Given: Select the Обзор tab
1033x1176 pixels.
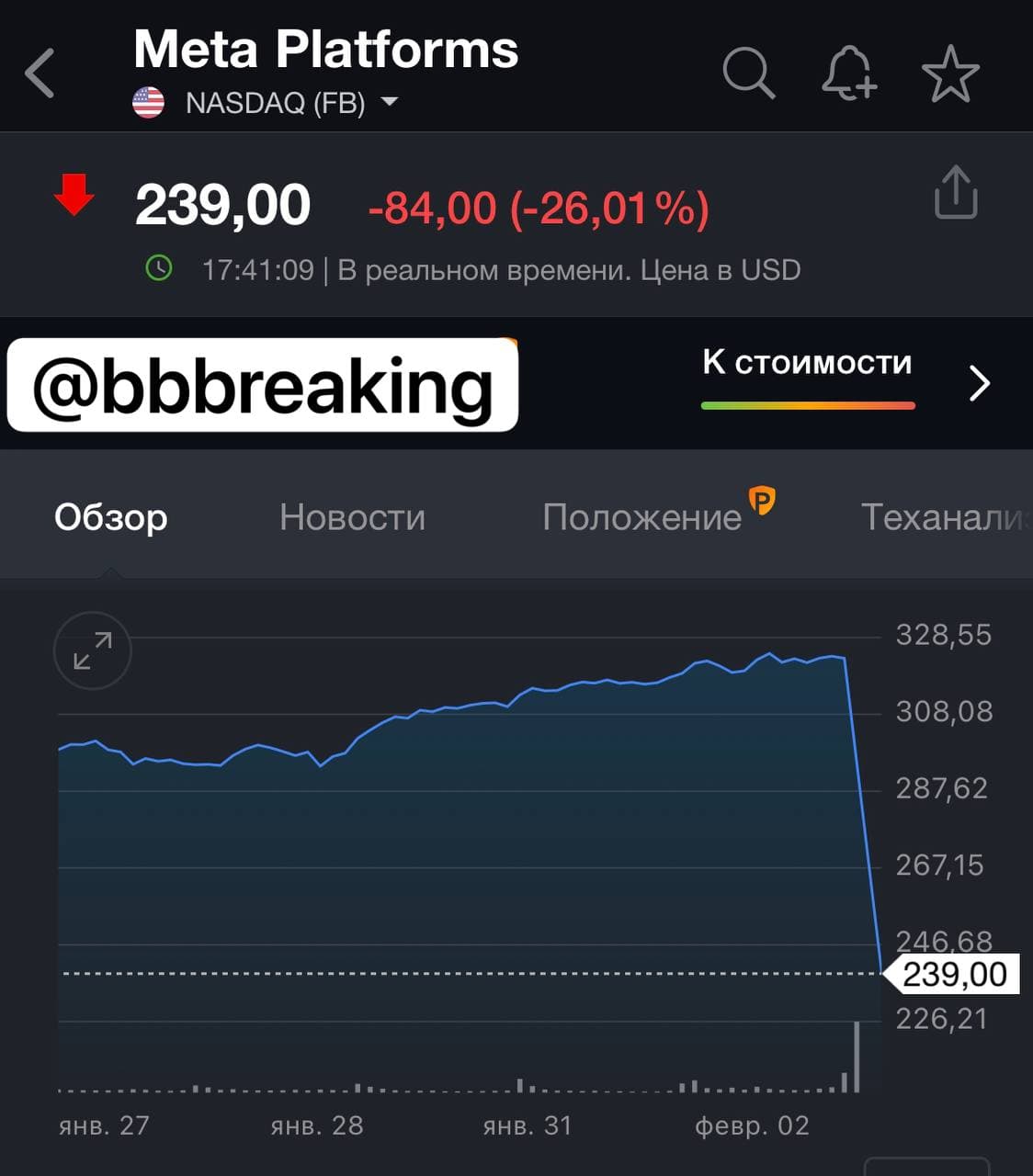Looking at the screenshot, I should click(x=111, y=517).
